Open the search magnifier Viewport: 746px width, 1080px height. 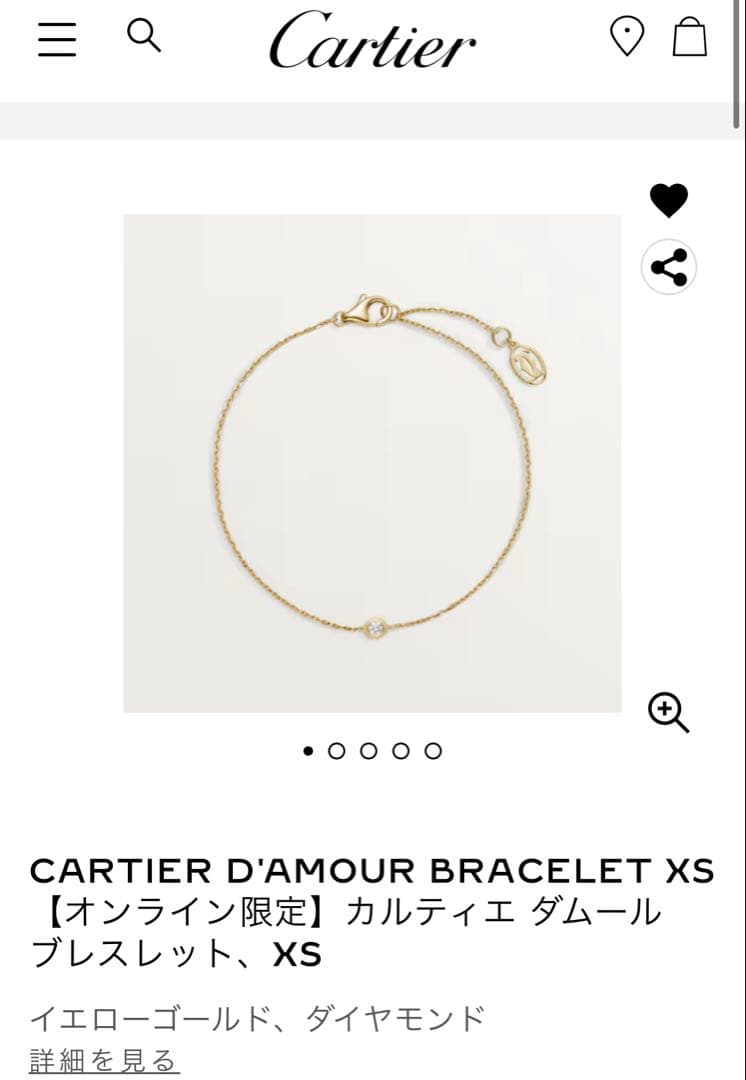[144, 36]
